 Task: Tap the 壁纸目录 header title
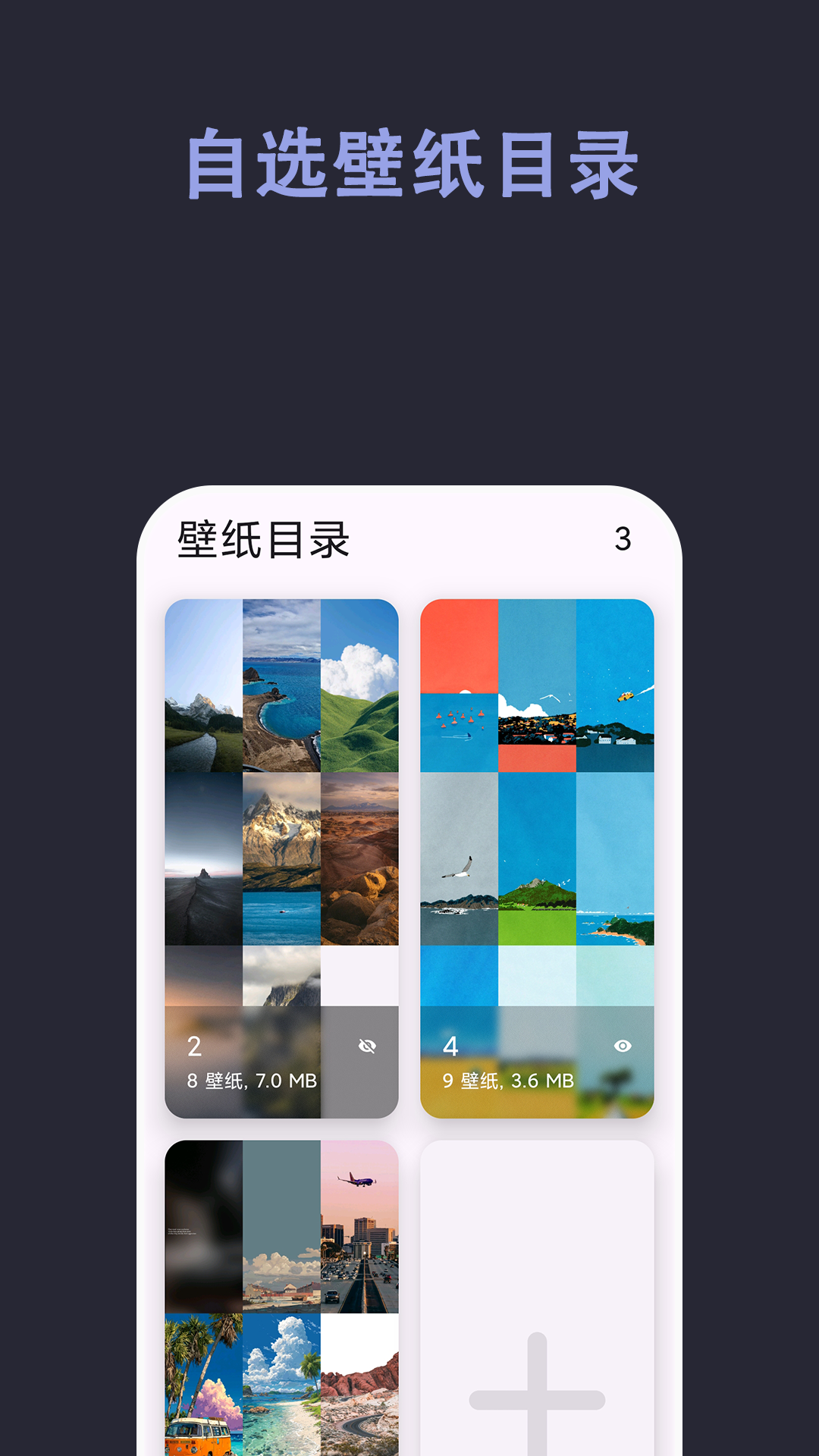(265, 538)
